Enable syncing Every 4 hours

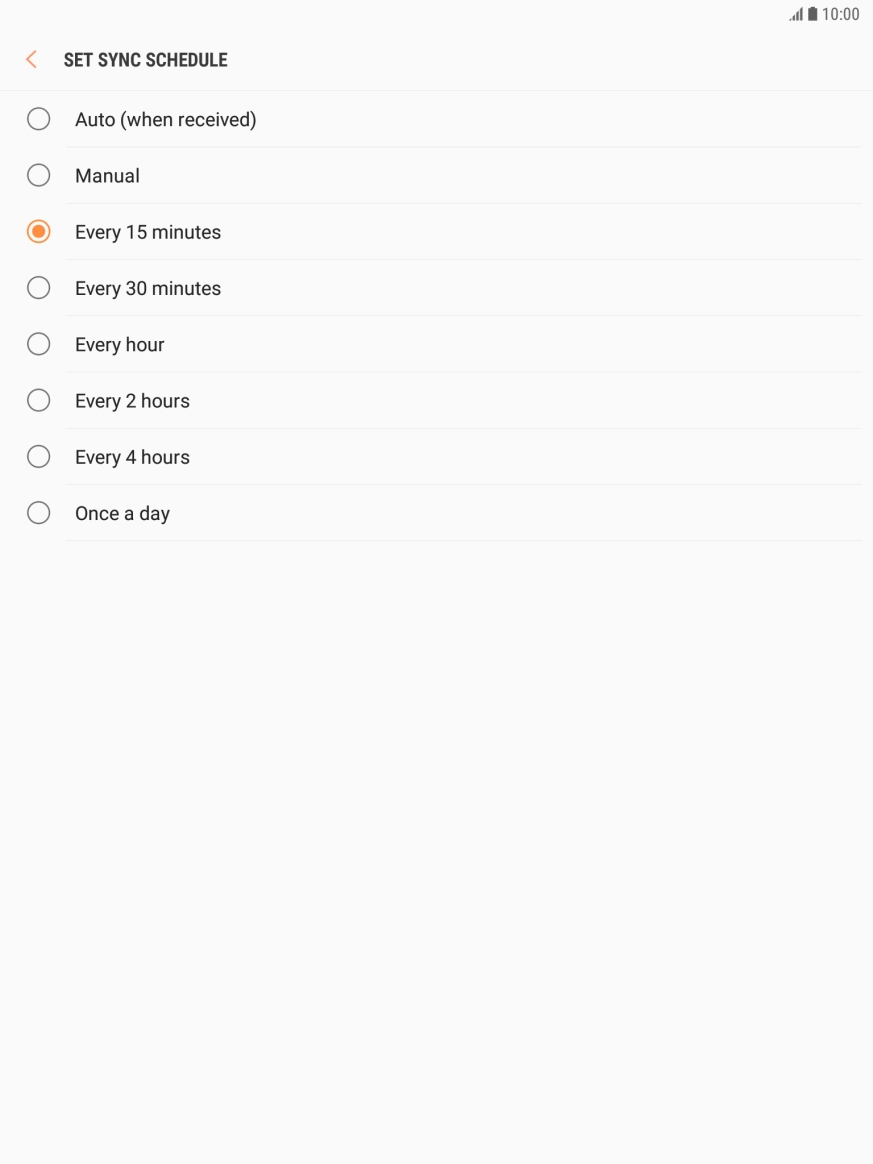point(38,456)
